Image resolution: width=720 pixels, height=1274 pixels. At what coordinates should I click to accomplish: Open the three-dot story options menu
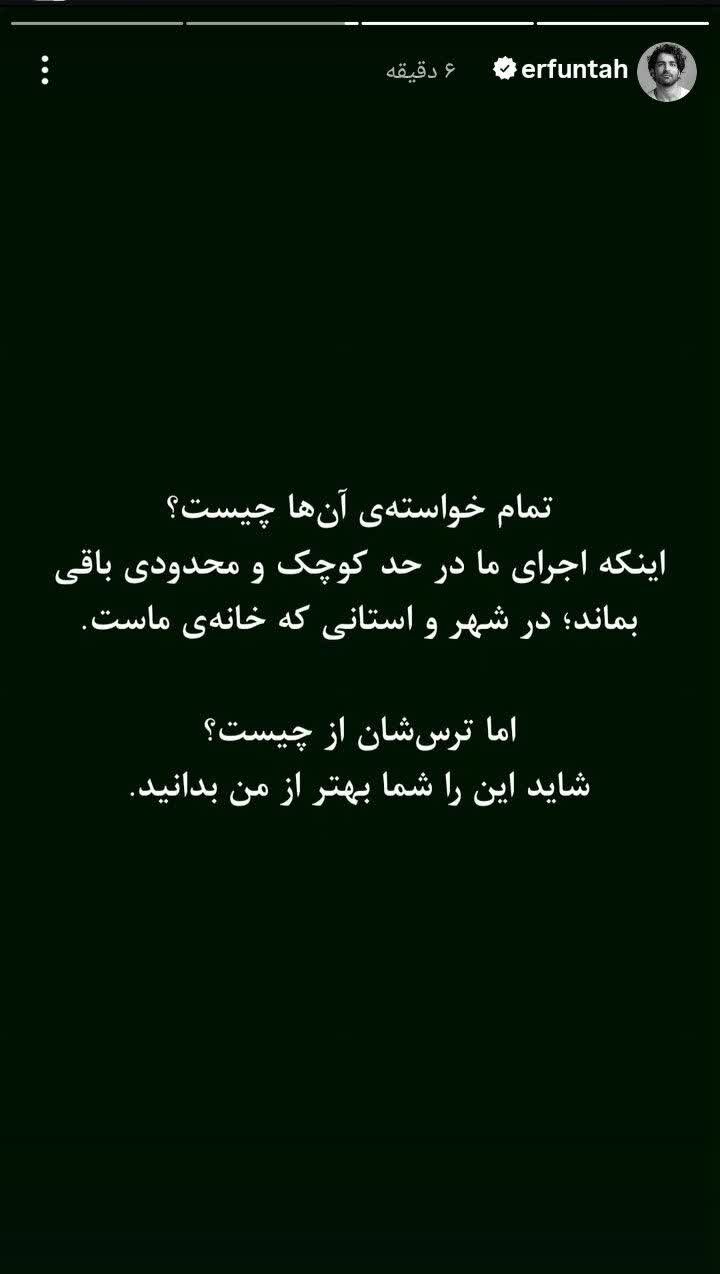pyautogui.click(x=45, y=70)
